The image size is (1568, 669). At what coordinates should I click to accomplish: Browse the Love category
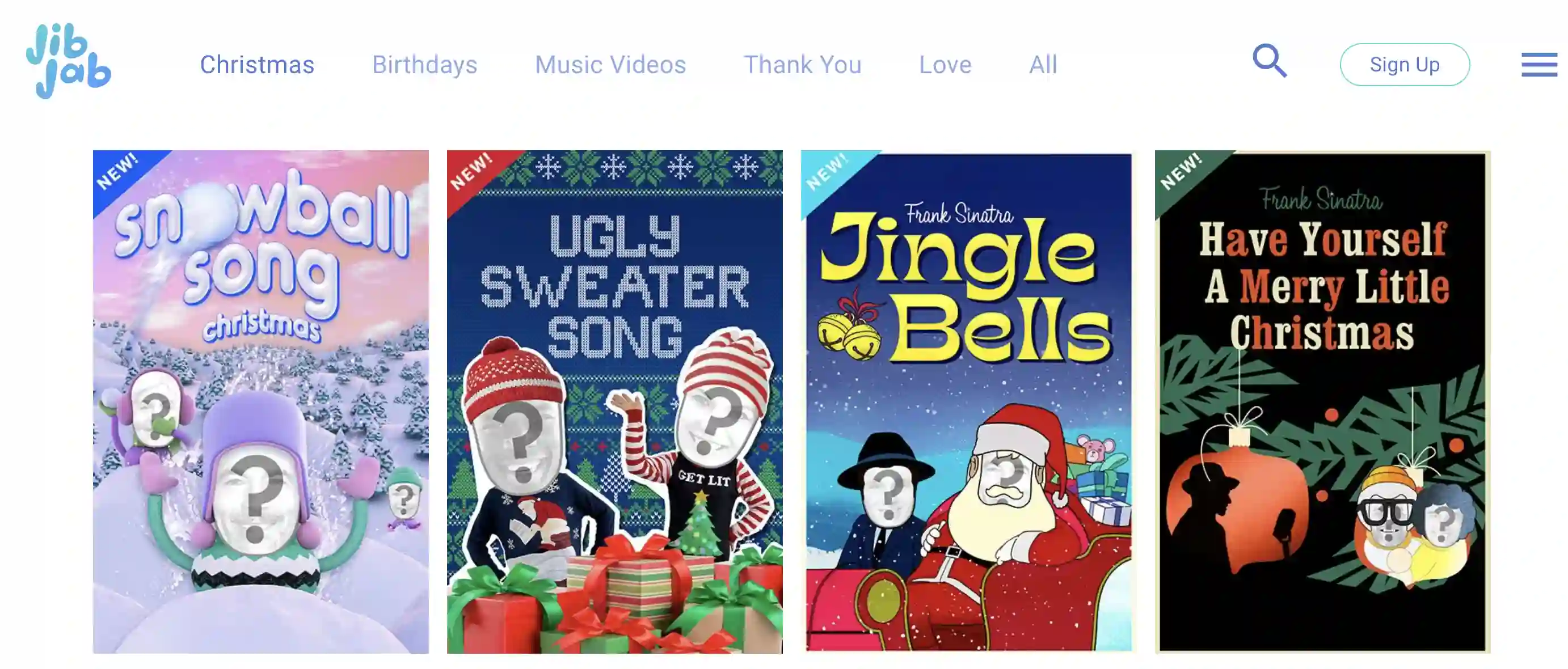(945, 65)
